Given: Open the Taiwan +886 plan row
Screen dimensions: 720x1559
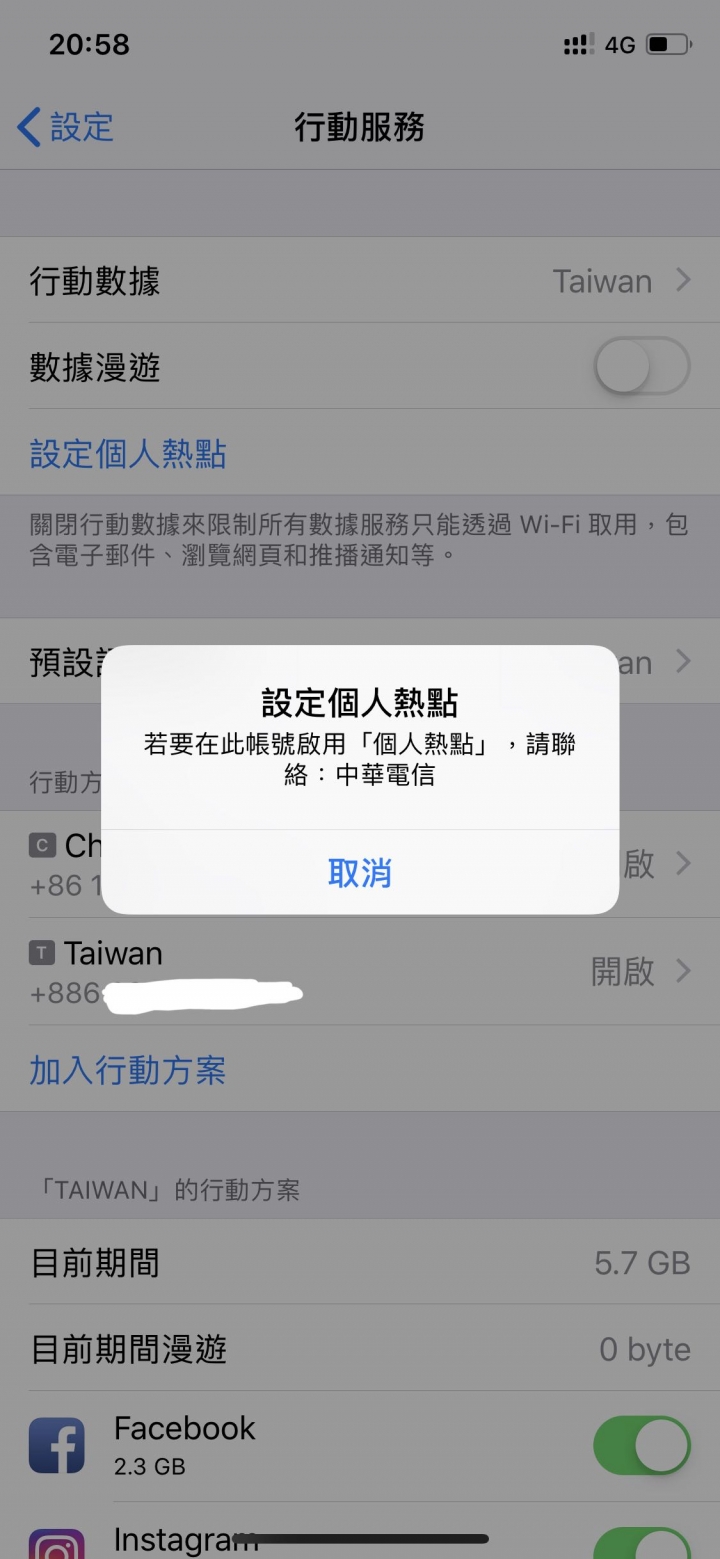Looking at the screenshot, I should point(360,971).
